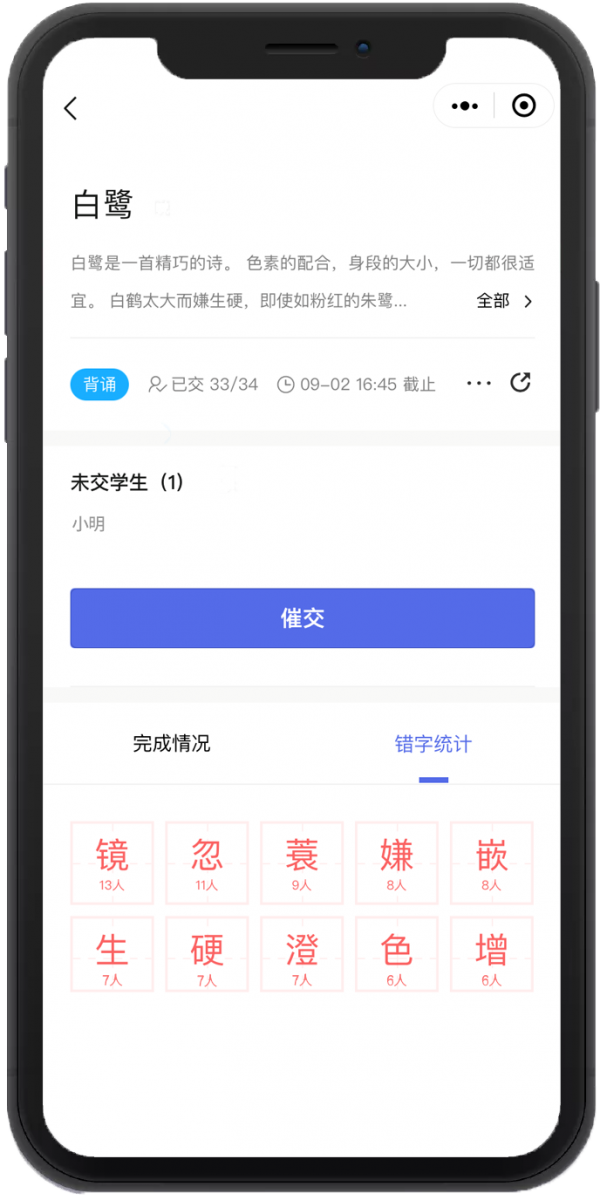
Task: Switch to the 完成情况 tab
Action: tap(172, 744)
